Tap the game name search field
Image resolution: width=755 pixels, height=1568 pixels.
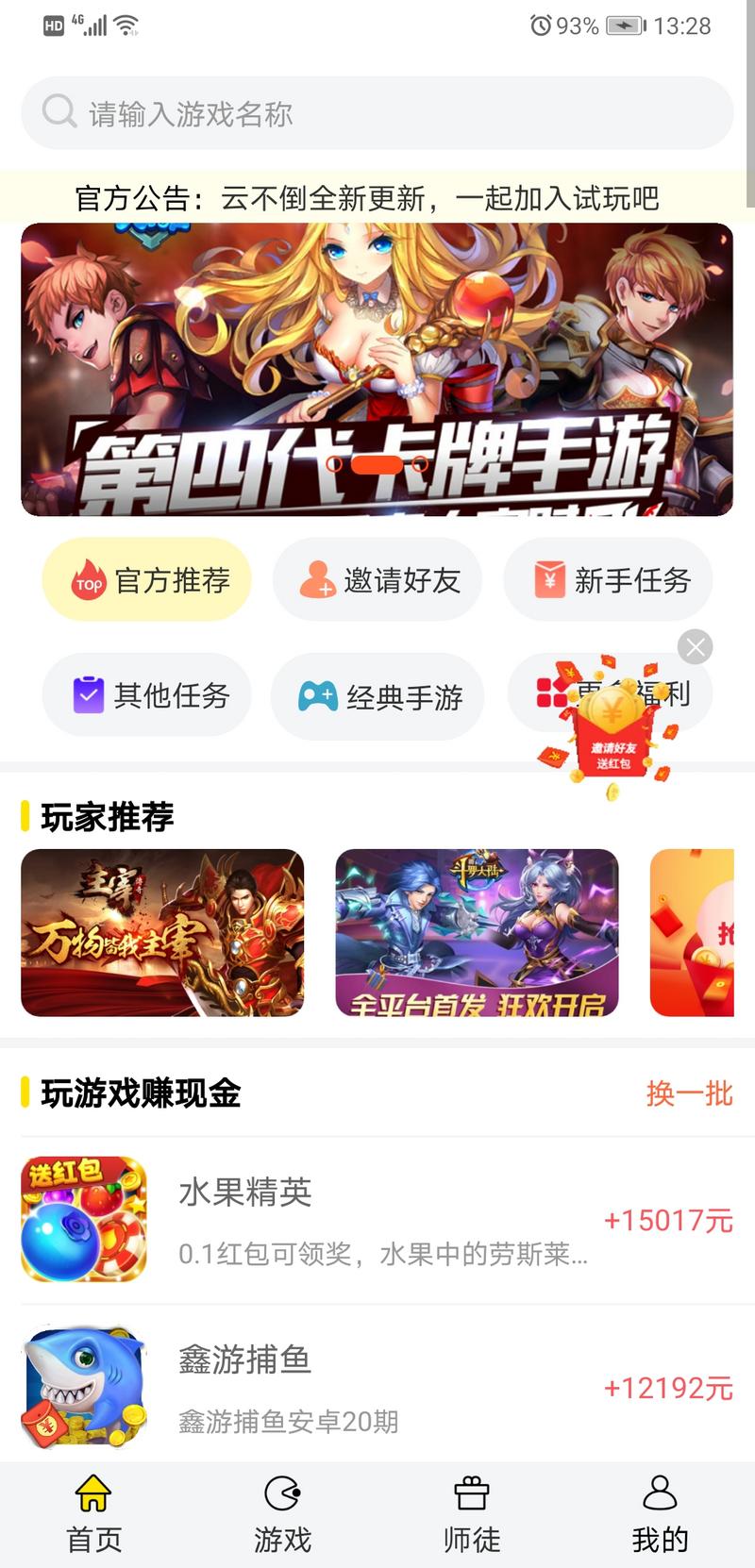[x=377, y=112]
